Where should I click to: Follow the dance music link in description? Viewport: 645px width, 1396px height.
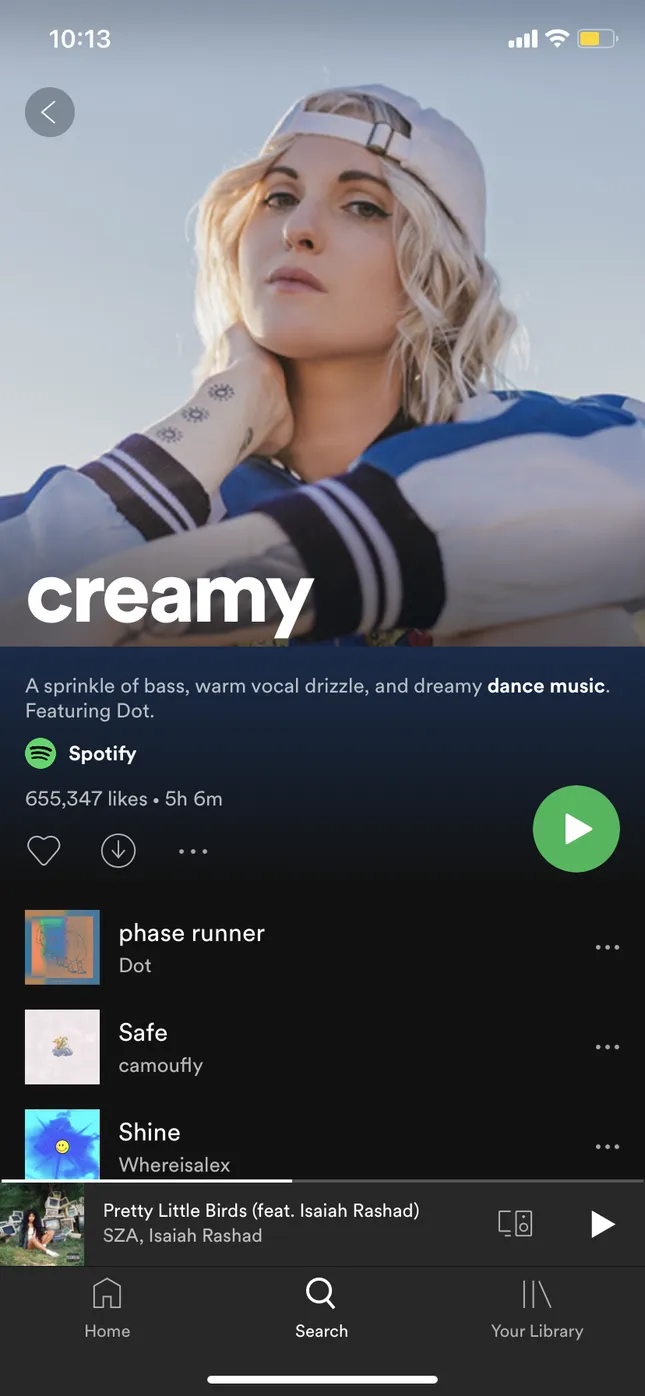coord(546,686)
